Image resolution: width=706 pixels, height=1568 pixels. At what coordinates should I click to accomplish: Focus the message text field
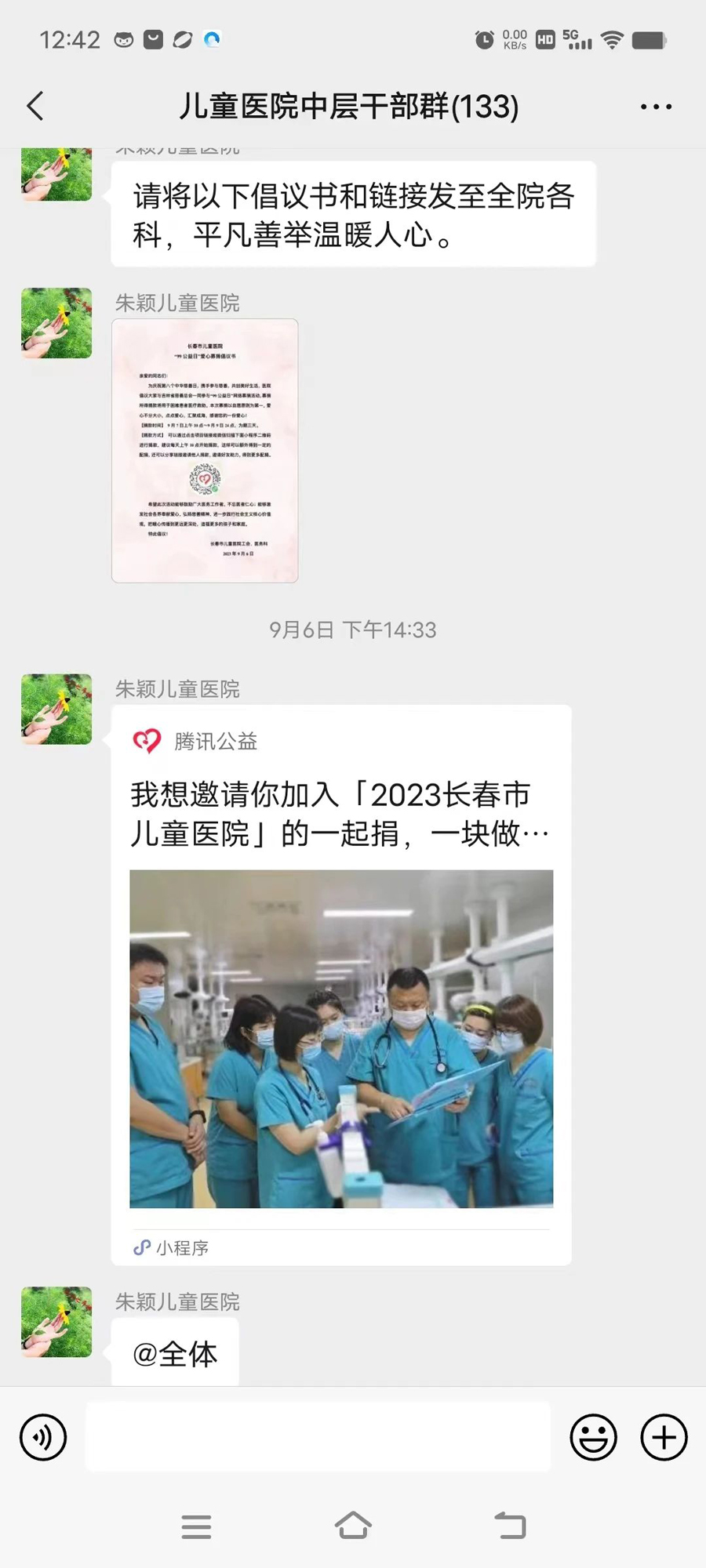[x=318, y=1437]
